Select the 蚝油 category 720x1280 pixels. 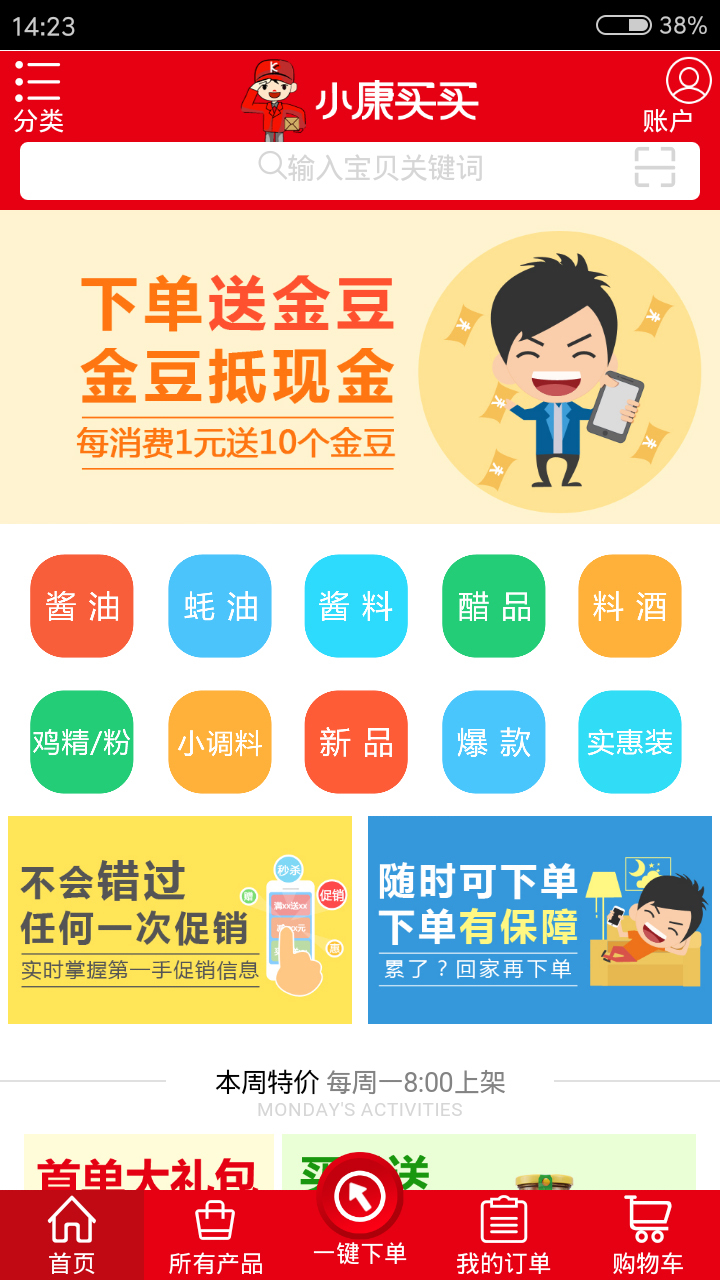220,606
